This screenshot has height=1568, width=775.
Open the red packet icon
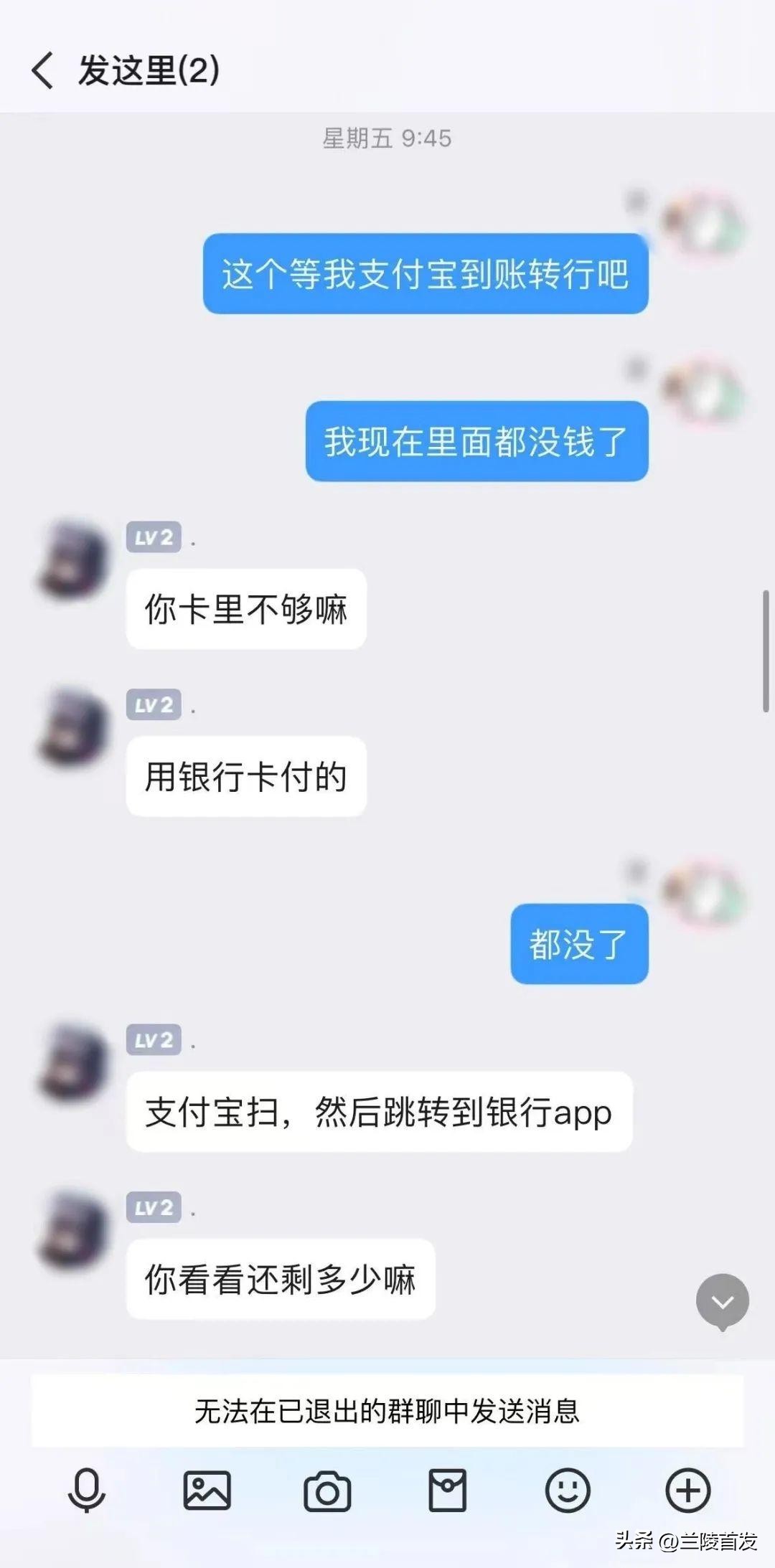[x=447, y=1491]
